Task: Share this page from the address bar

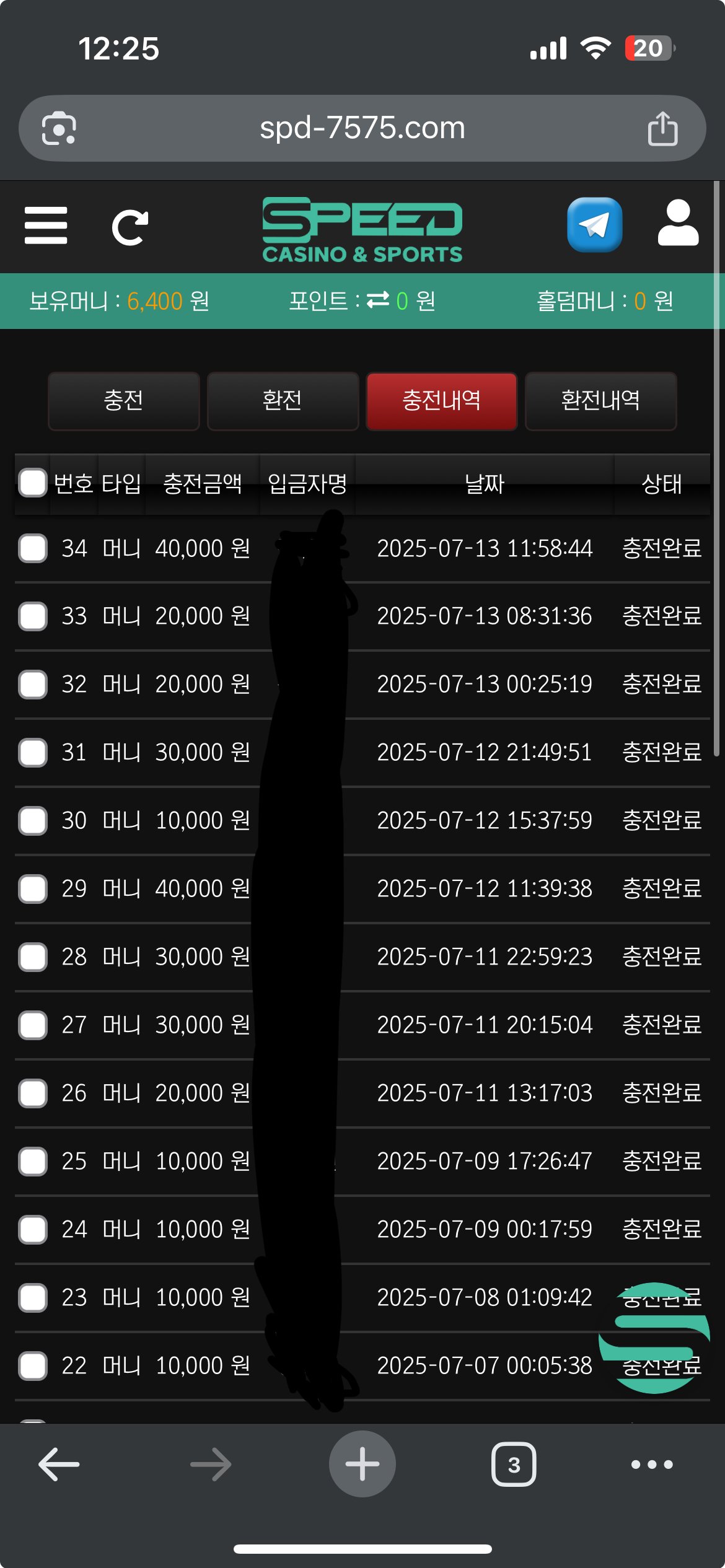Action: (662, 129)
